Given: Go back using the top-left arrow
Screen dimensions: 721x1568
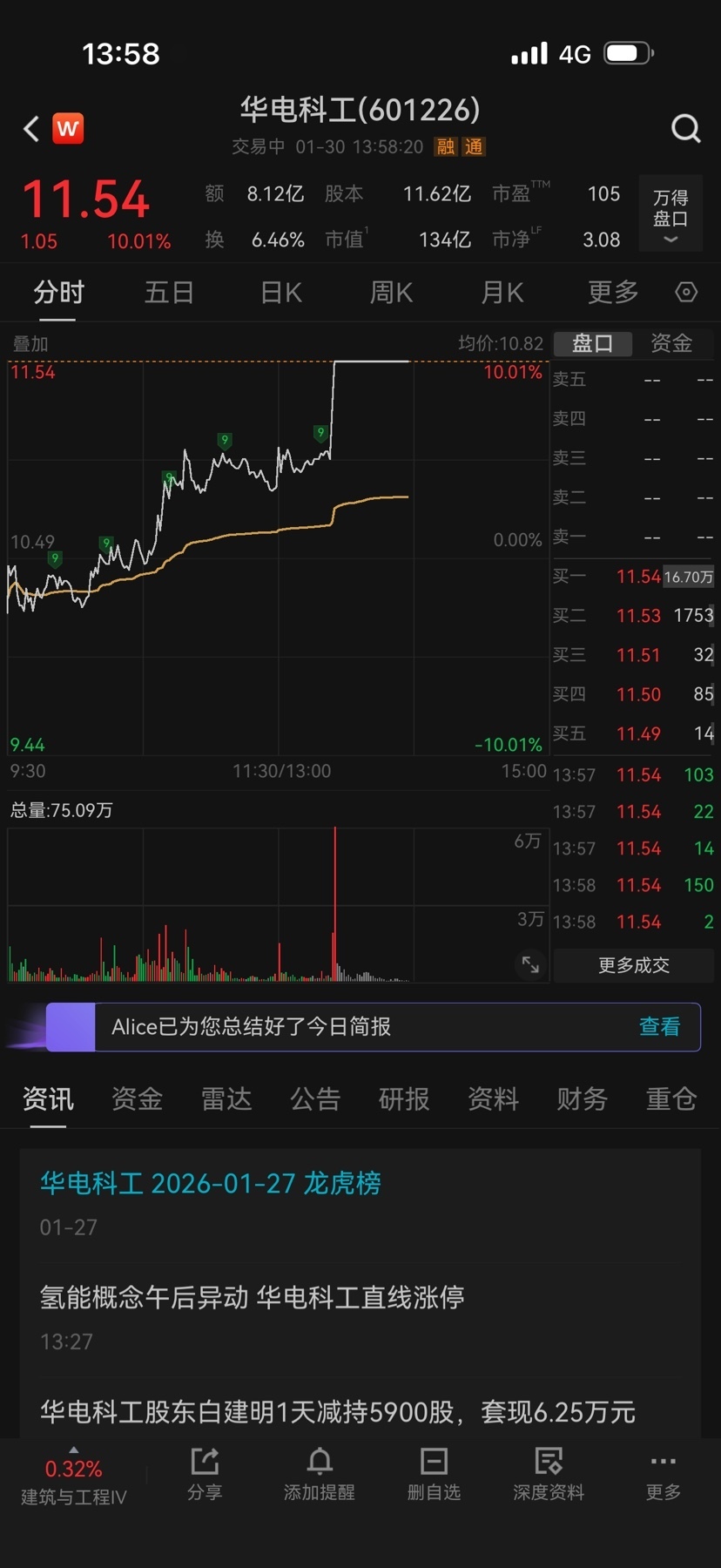Looking at the screenshot, I should (x=31, y=129).
